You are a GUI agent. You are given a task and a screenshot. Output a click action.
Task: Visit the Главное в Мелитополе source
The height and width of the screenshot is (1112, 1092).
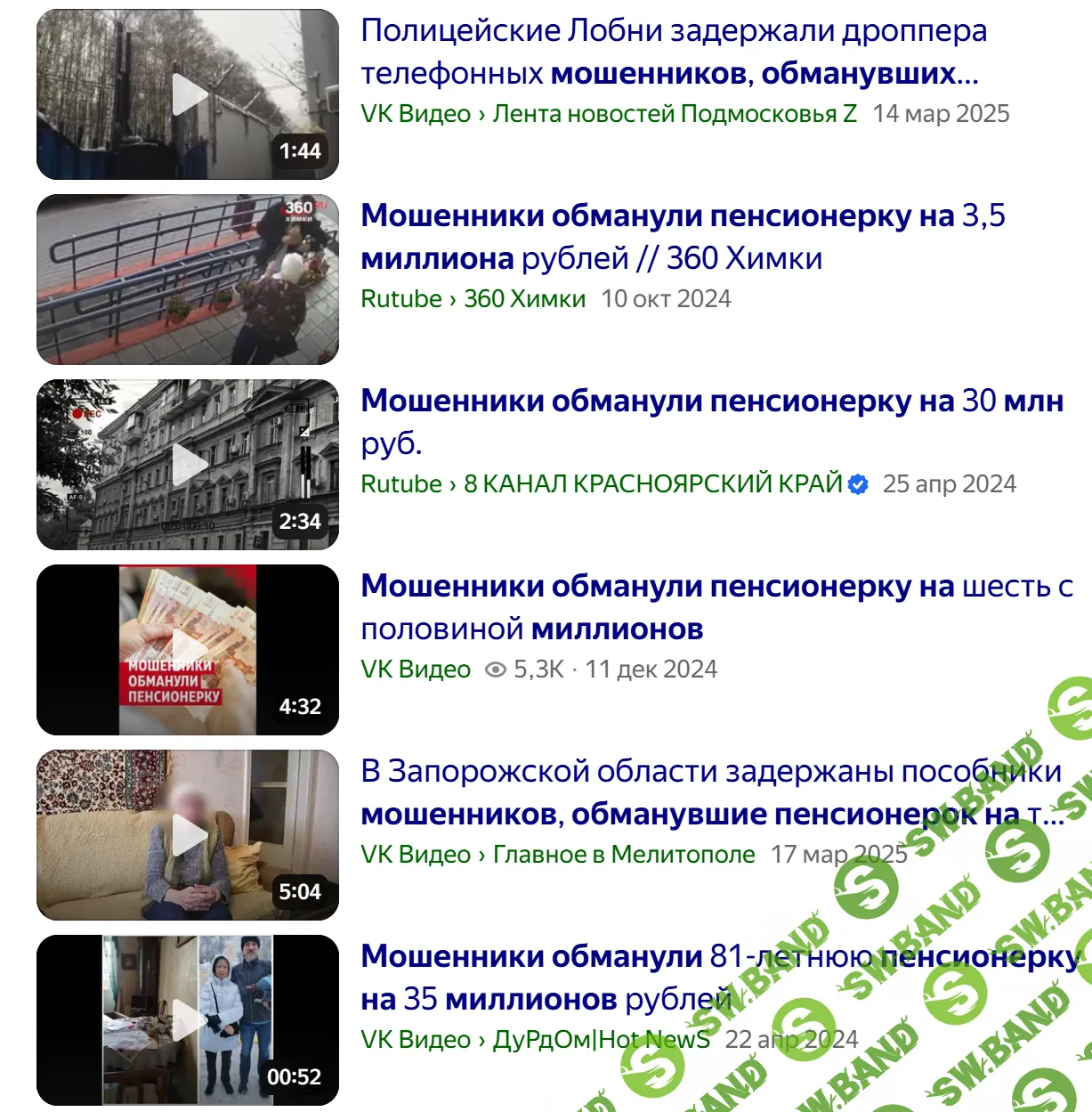pos(623,855)
